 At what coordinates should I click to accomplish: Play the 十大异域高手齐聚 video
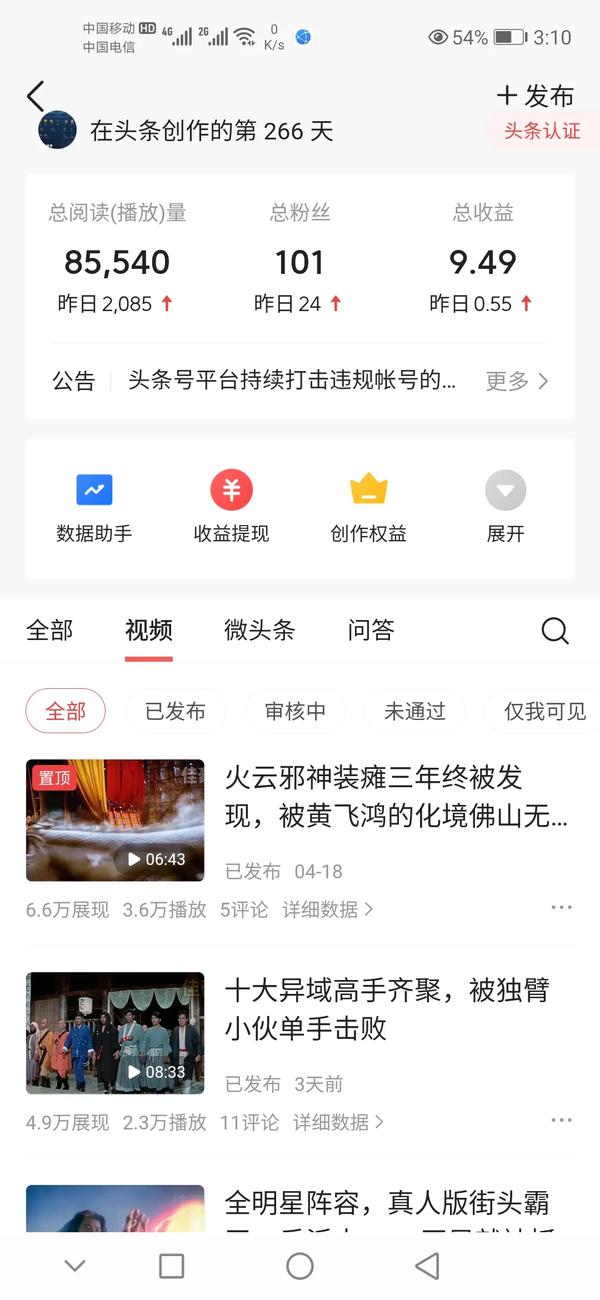pos(115,1033)
